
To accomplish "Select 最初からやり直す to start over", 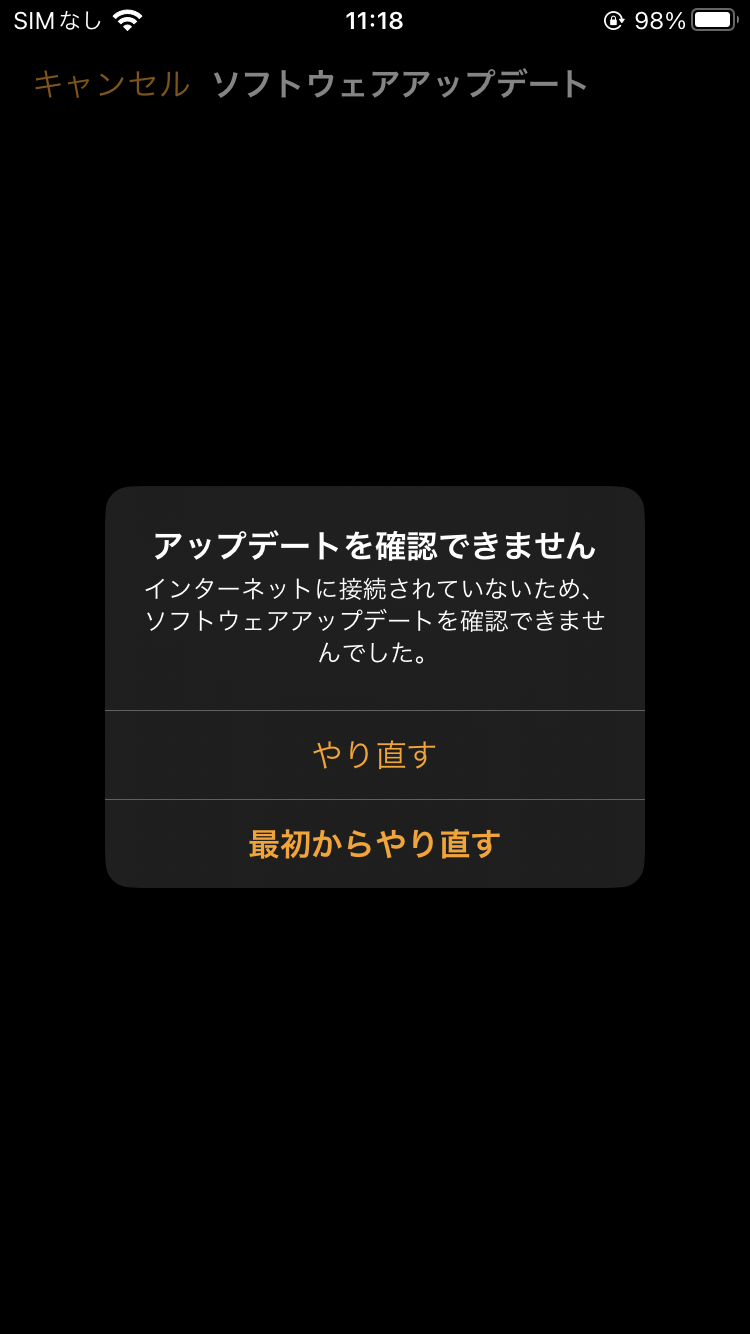I will pos(374,844).
